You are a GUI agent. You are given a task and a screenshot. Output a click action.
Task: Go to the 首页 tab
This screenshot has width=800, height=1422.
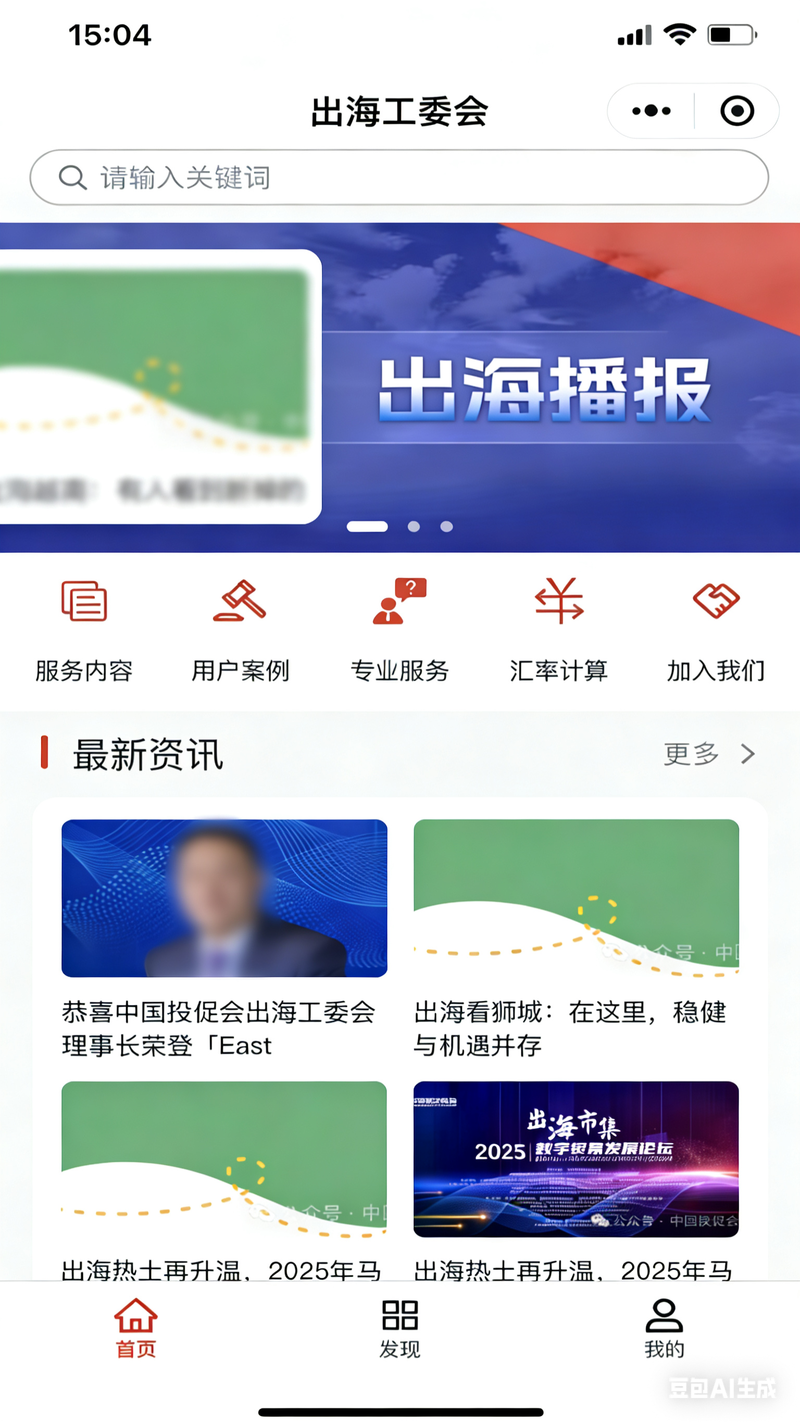(x=136, y=1329)
